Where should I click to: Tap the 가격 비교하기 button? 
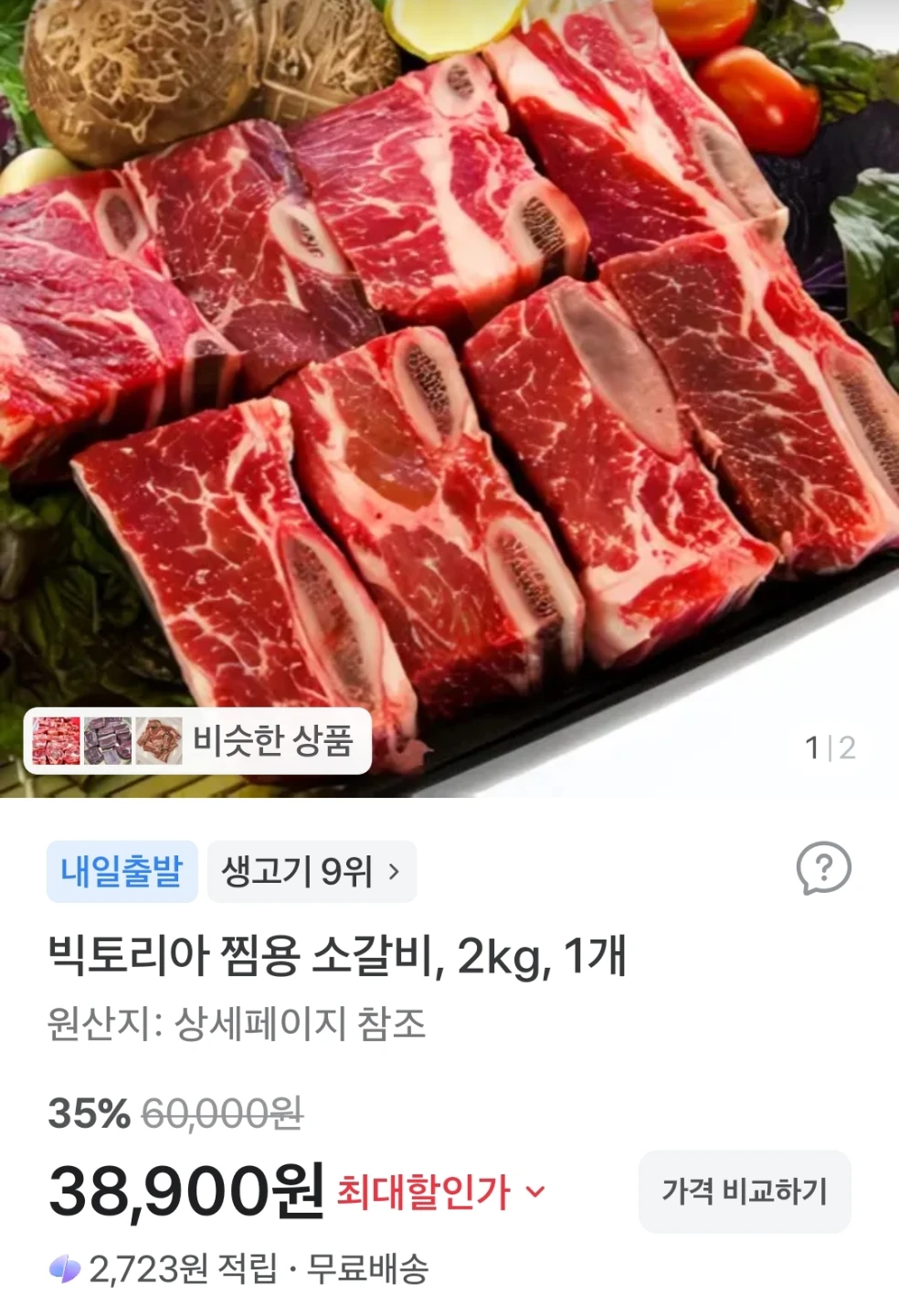click(x=745, y=1192)
